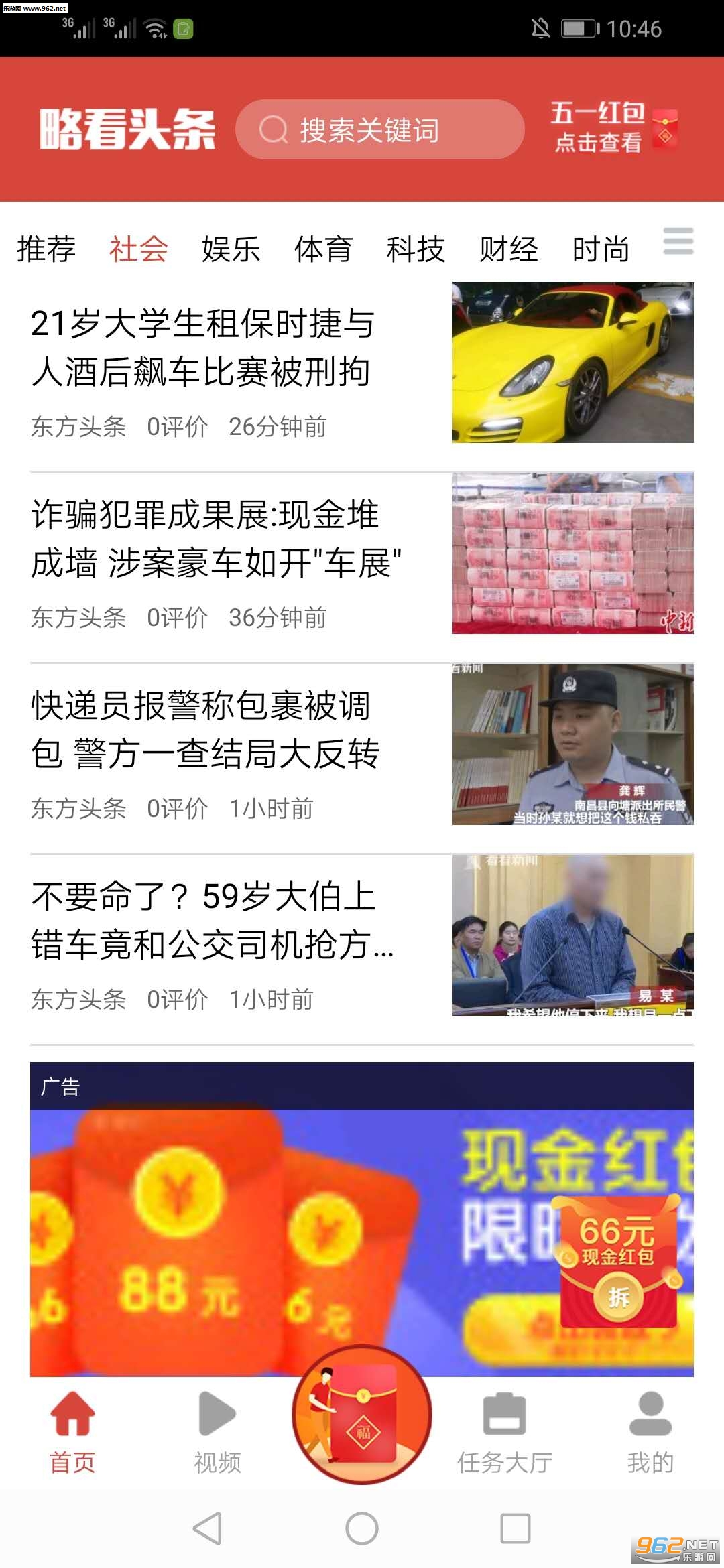Switch to the 视频 tab
The width and height of the screenshot is (724, 1568).
click(217, 1431)
